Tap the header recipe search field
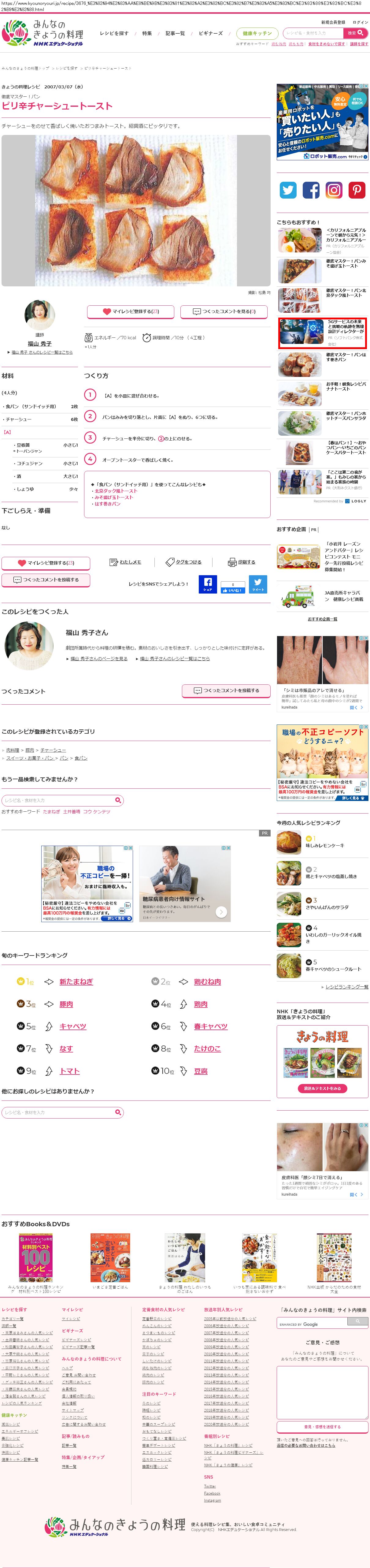Image resolution: width=370 pixels, height=1568 pixels. point(313,33)
